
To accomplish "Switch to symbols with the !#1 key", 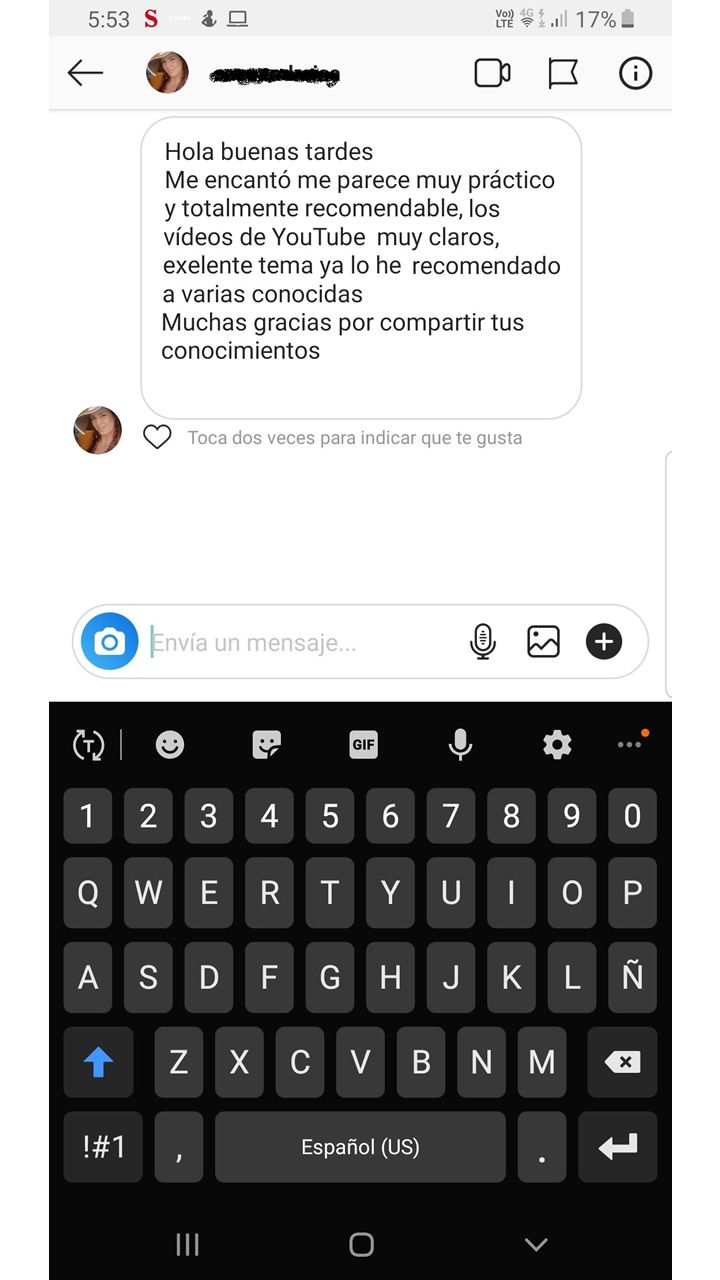I will (x=103, y=1147).
